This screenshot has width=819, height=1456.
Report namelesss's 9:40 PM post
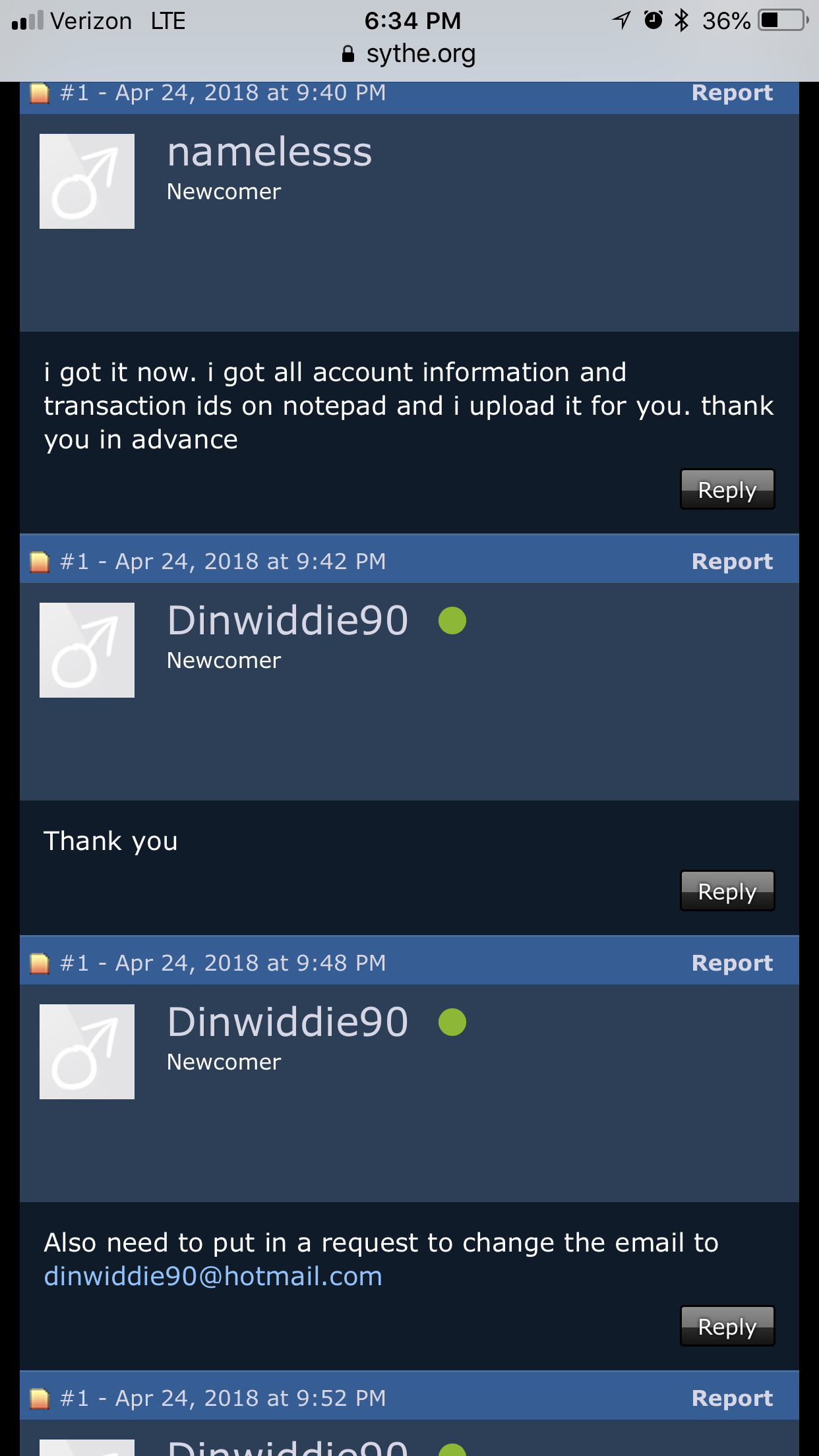(x=731, y=93)
